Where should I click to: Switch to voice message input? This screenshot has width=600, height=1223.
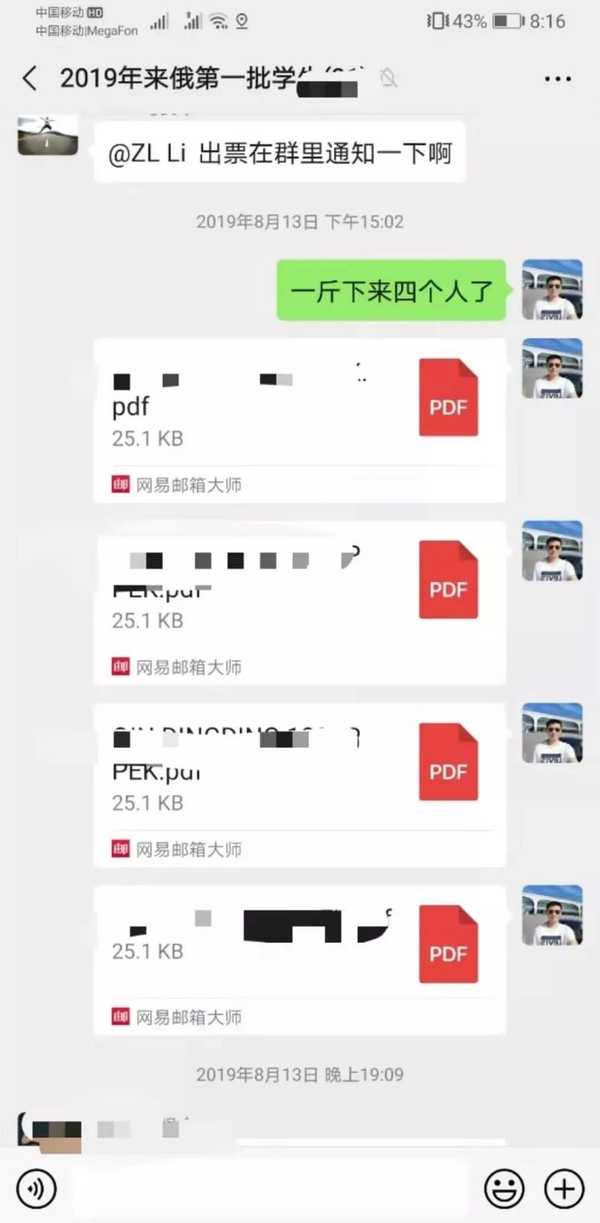click(x=36, y=1188)
